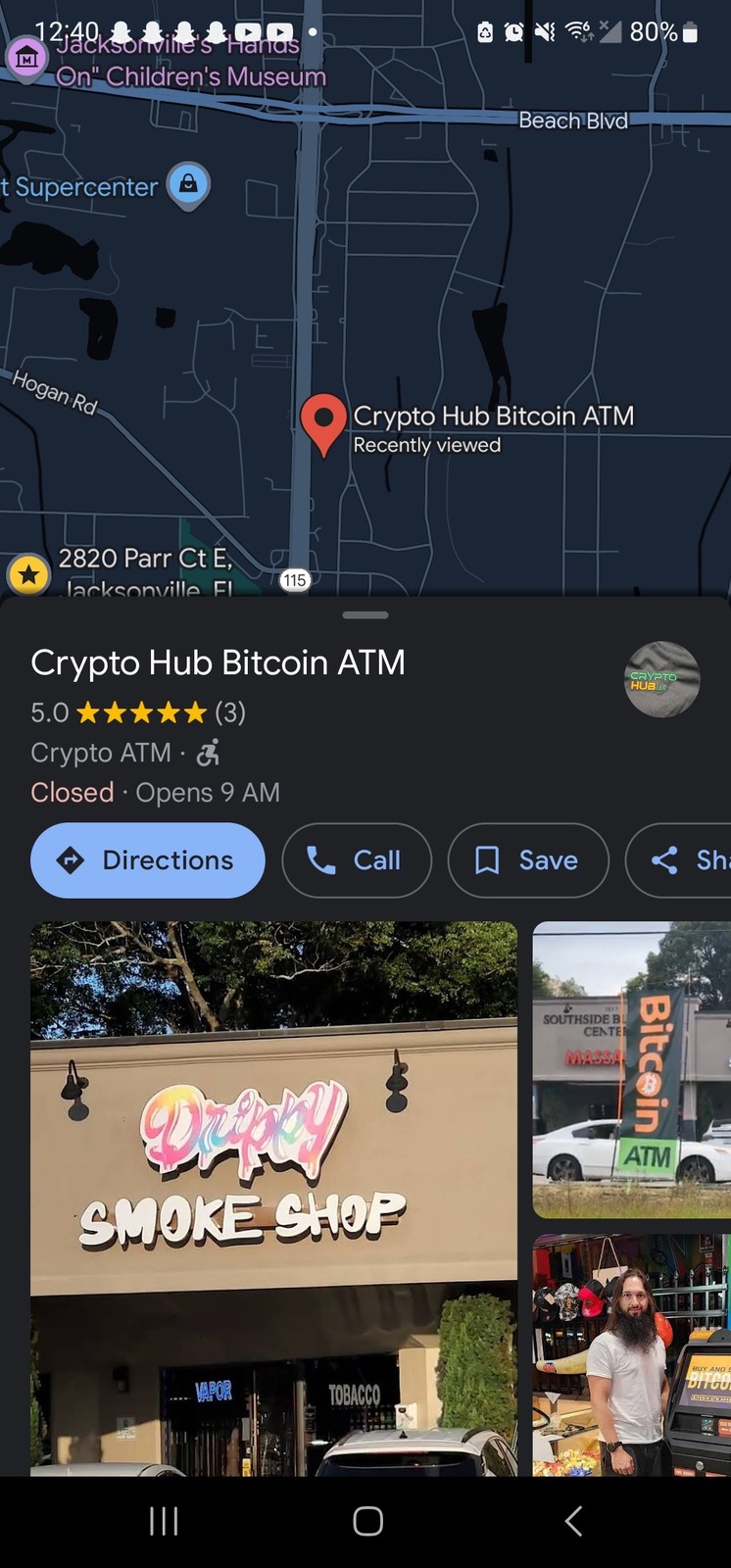This screenshot has width=731, height=1568.
Task: Tap the bookmark icon to save place
Action: click(488, 860)
